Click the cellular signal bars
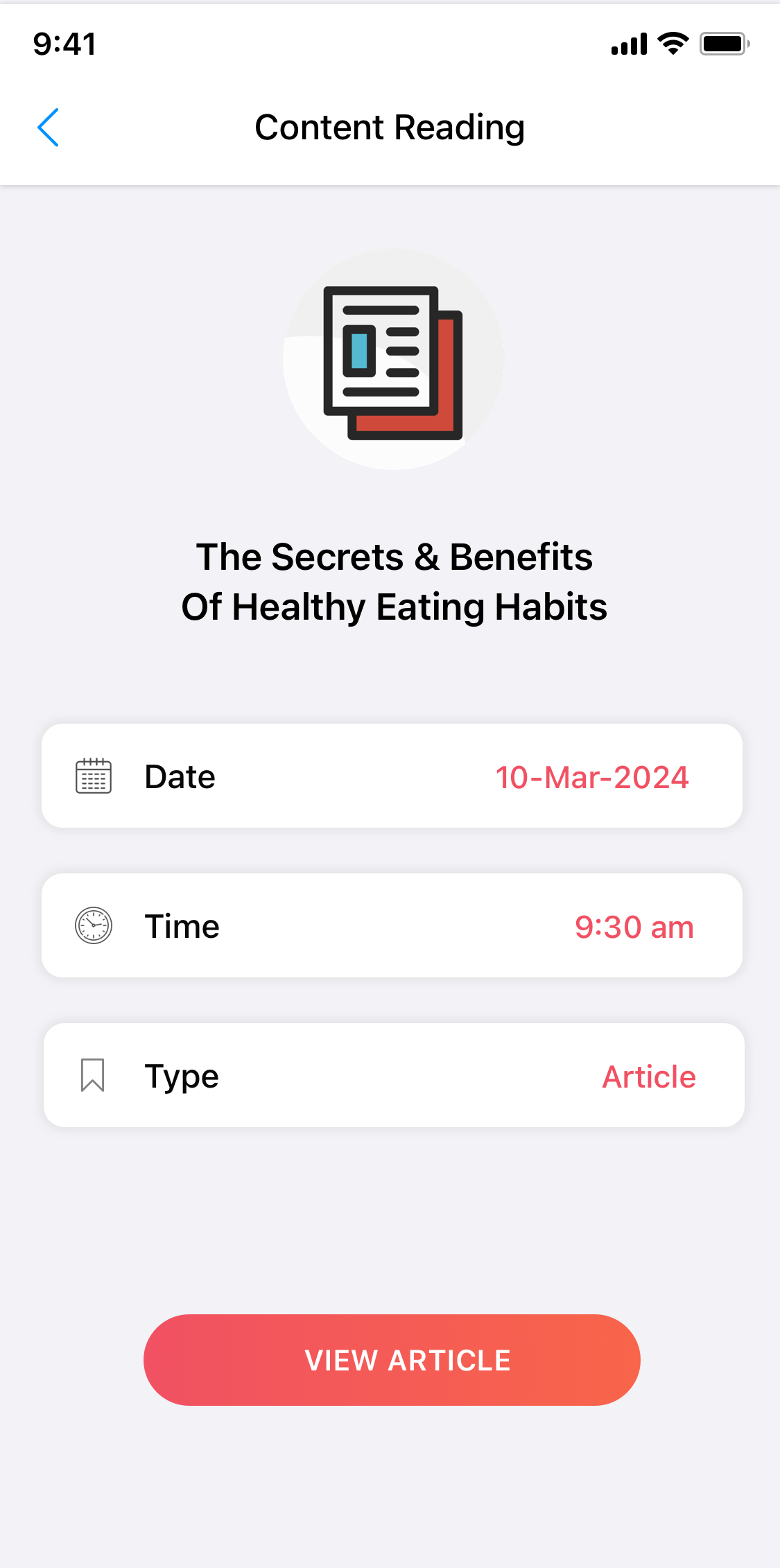The height and width of the screenshot is (1568, 780). 627,42
